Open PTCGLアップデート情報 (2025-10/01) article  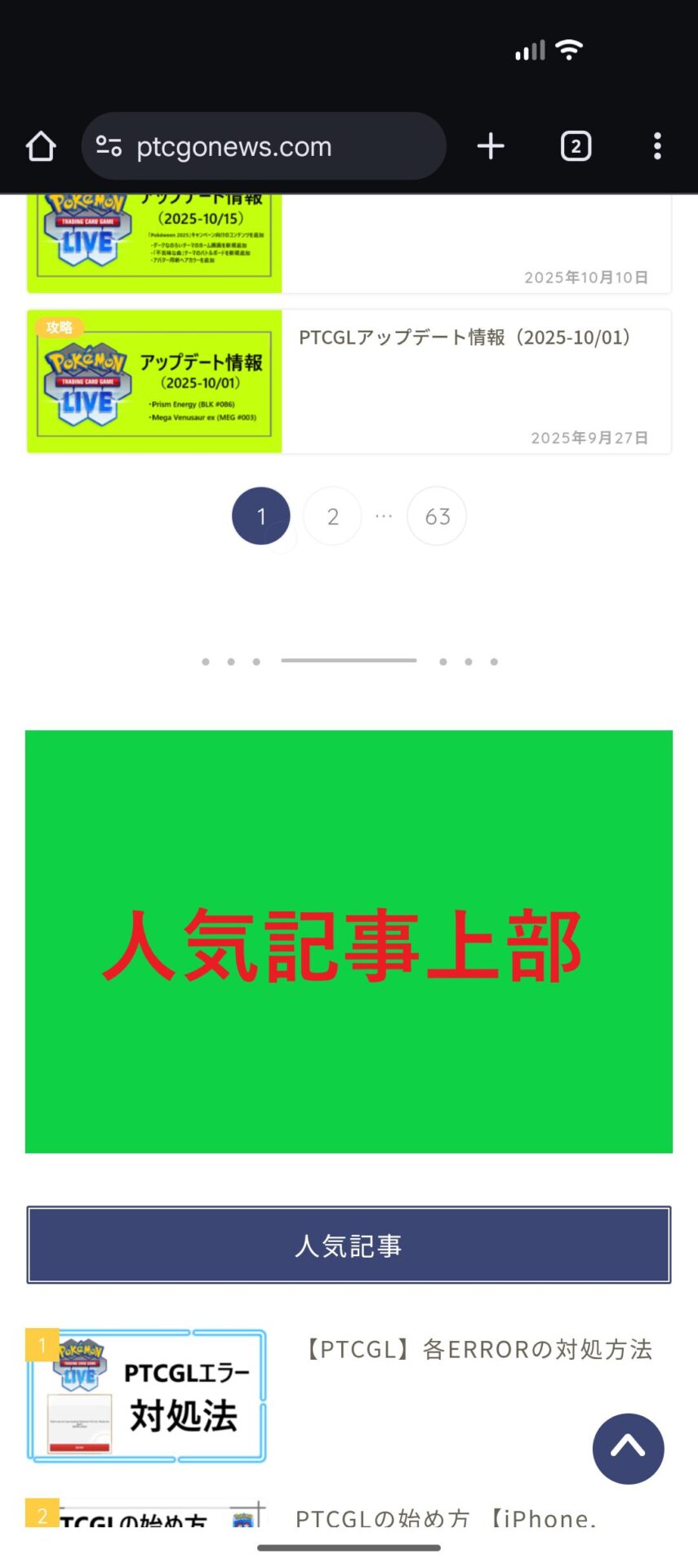coord(464,338)
